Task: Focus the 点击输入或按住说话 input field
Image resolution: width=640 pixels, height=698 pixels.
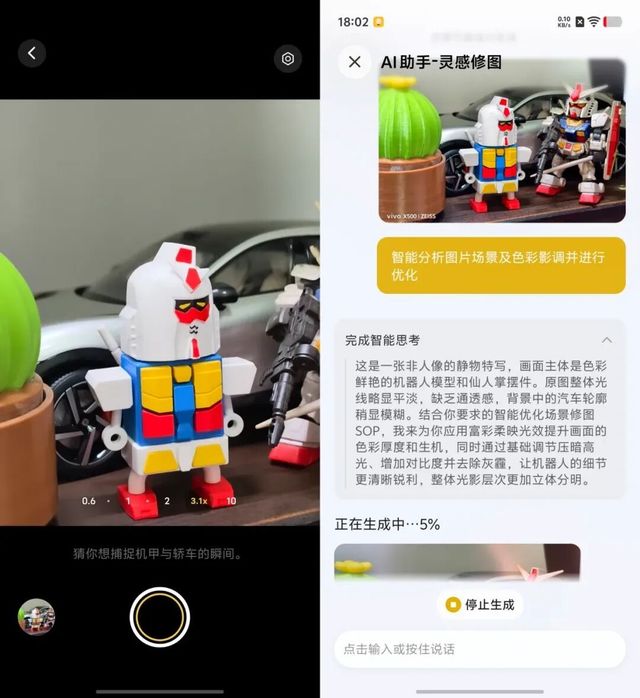Action: (x=480, y=649)
